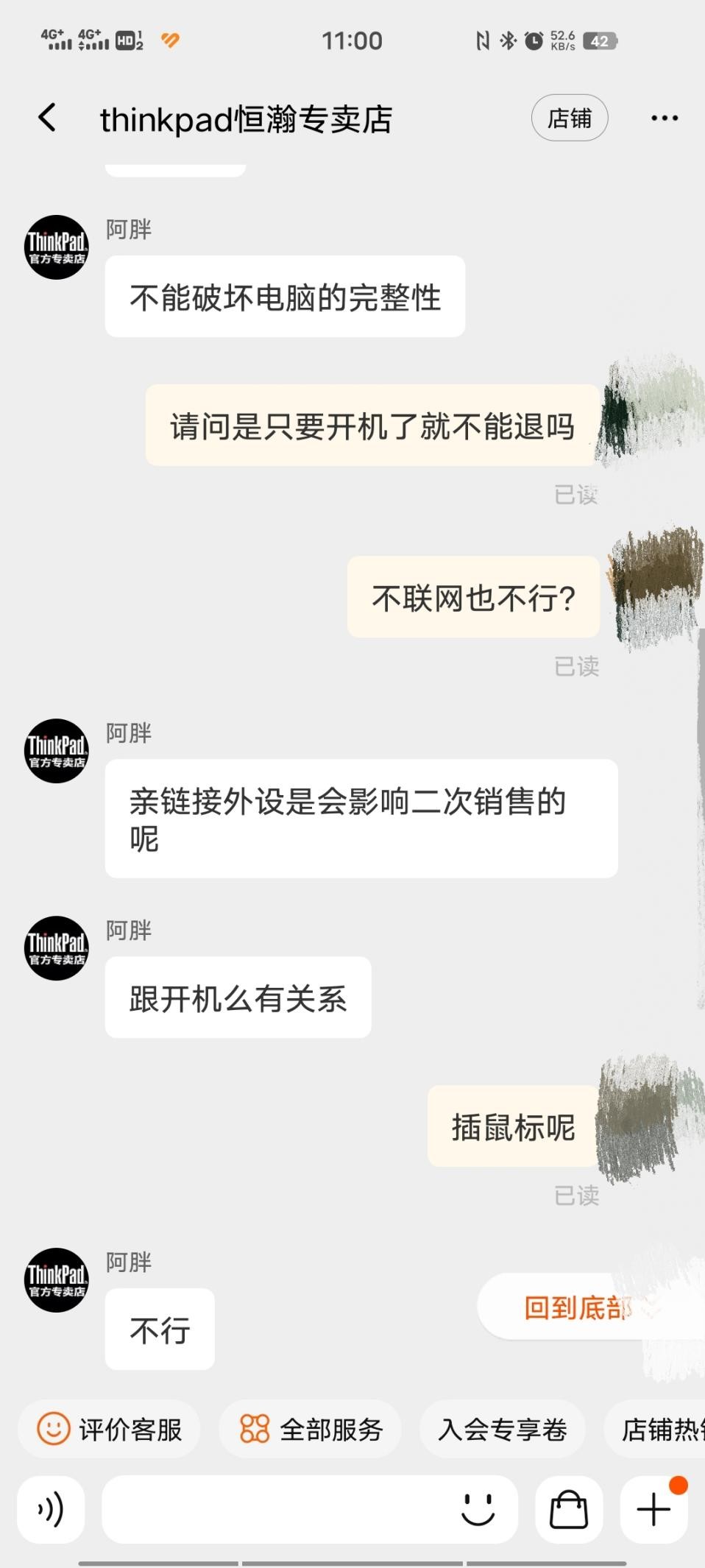Select the 入会专享卷 tab
The width and height of the screenshot is (705, 1568).
[x=503, y=1428]
